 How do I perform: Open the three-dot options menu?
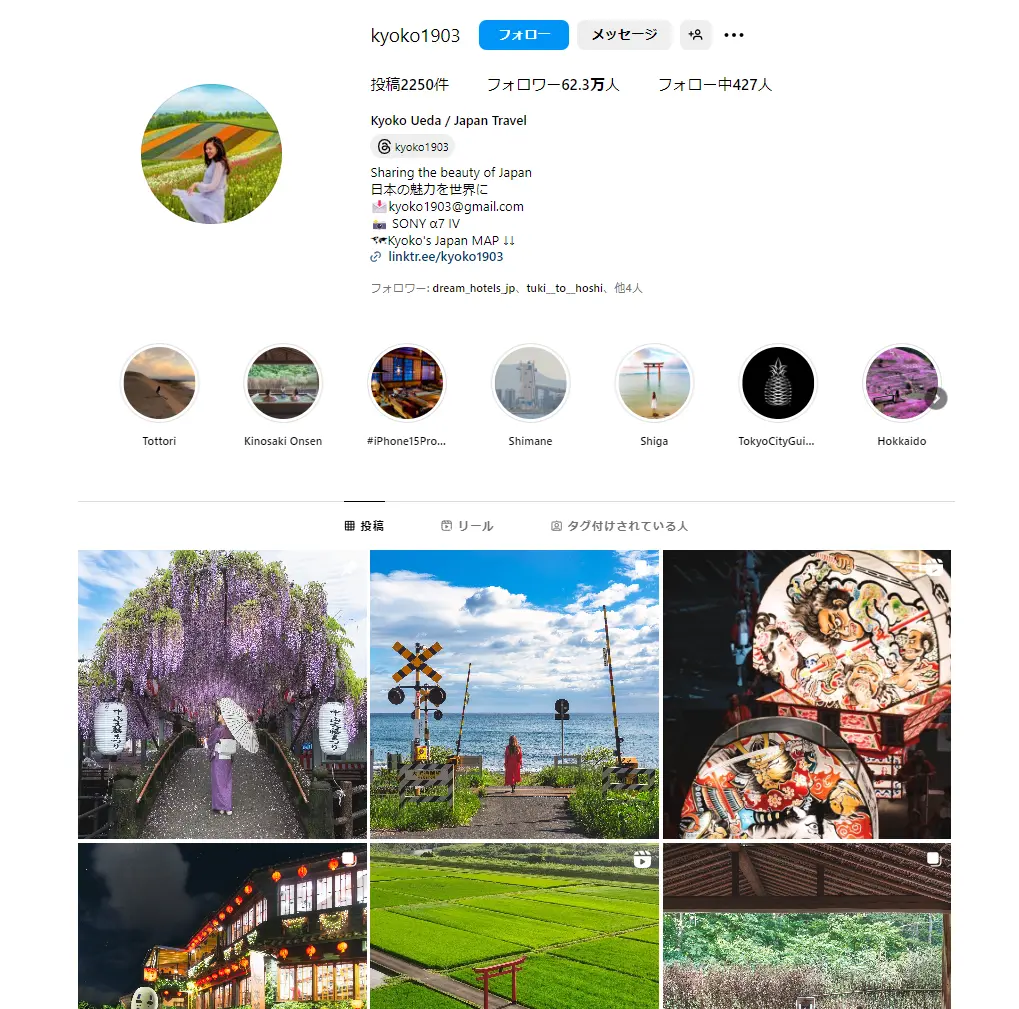click(734, 35)
